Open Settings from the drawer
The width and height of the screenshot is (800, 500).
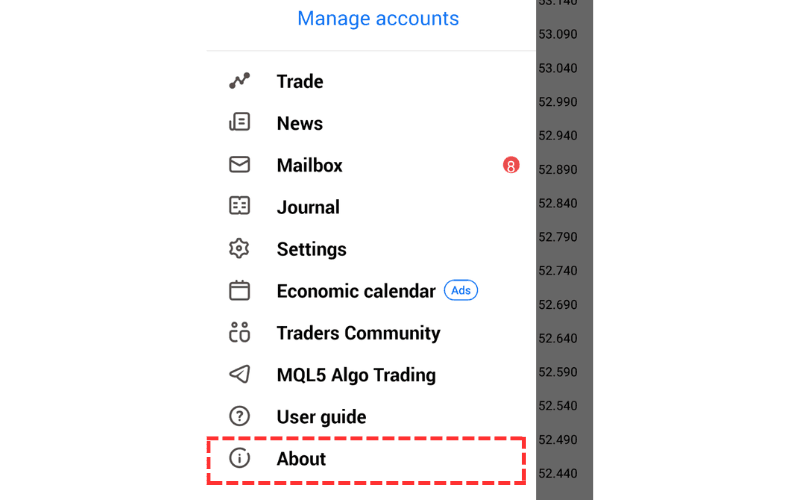(x=311, y=250)
